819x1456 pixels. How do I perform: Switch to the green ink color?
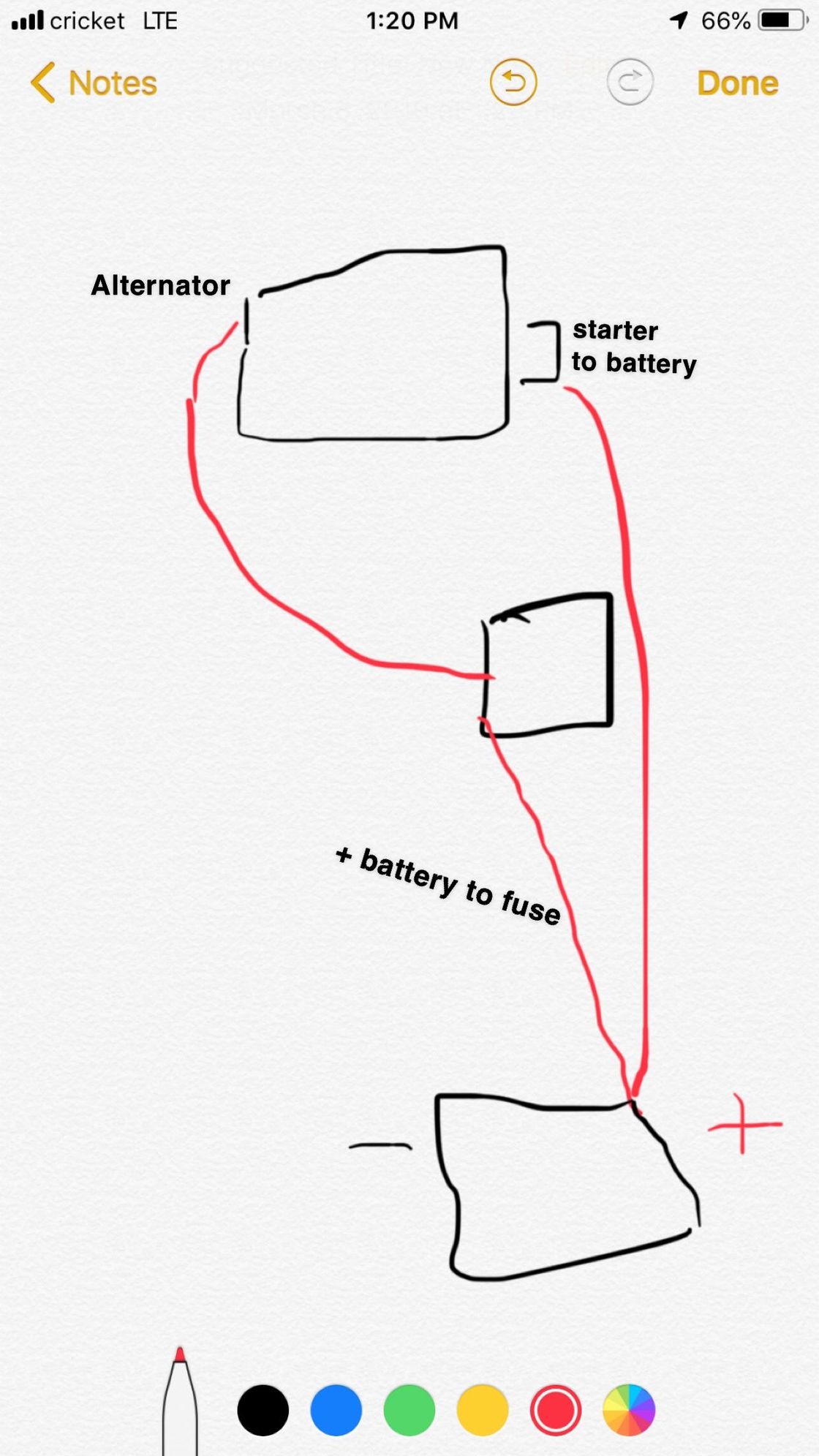click(409, 1410)
